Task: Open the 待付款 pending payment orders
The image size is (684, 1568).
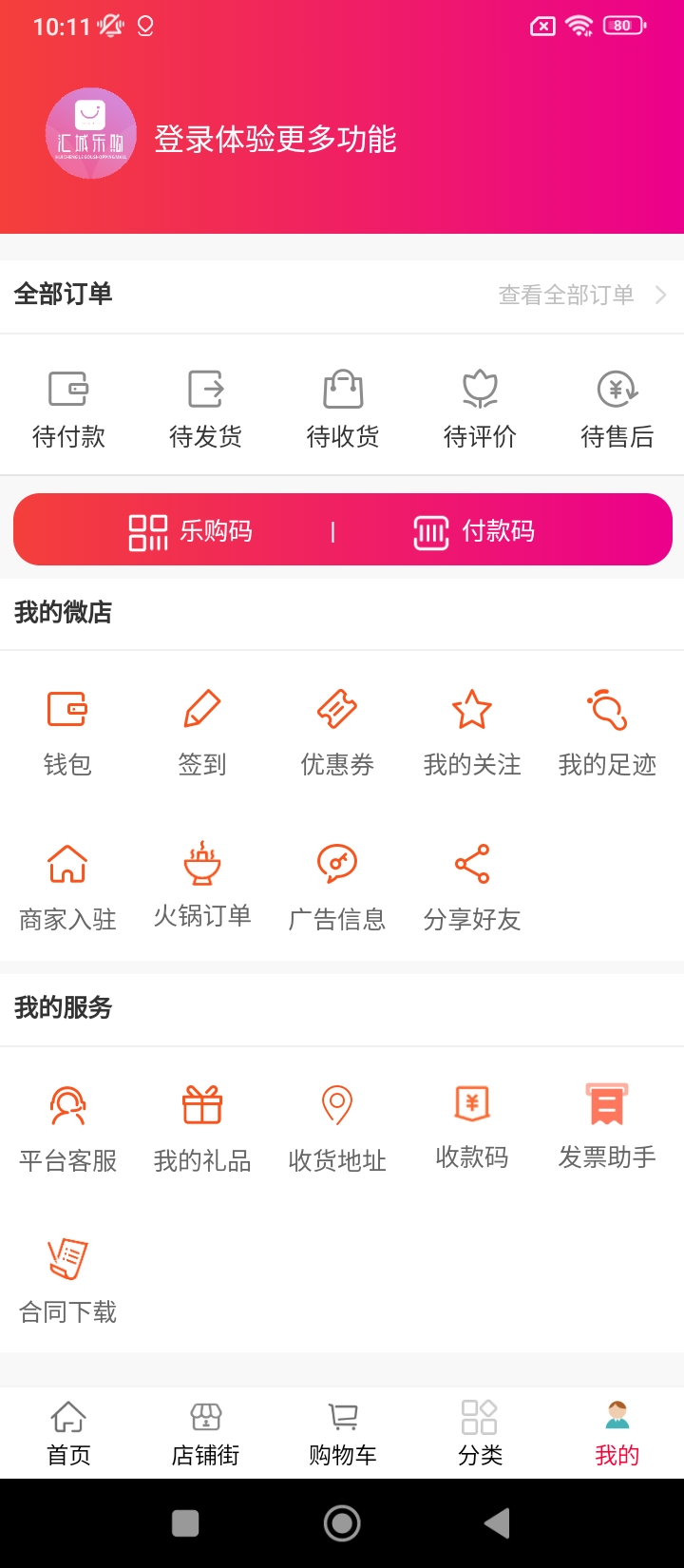Action: coord(68,409)
